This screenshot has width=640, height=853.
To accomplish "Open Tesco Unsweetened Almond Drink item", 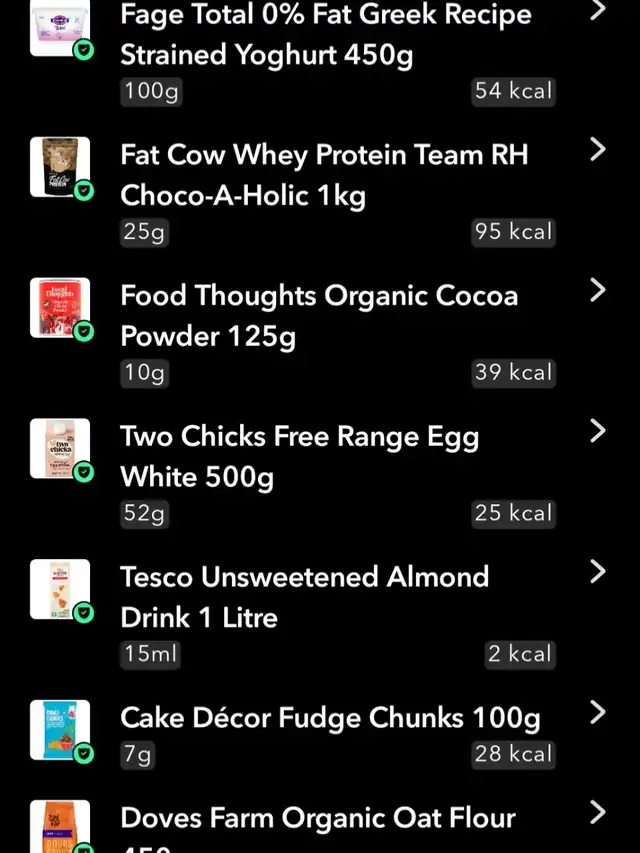I will coord(305,597).
